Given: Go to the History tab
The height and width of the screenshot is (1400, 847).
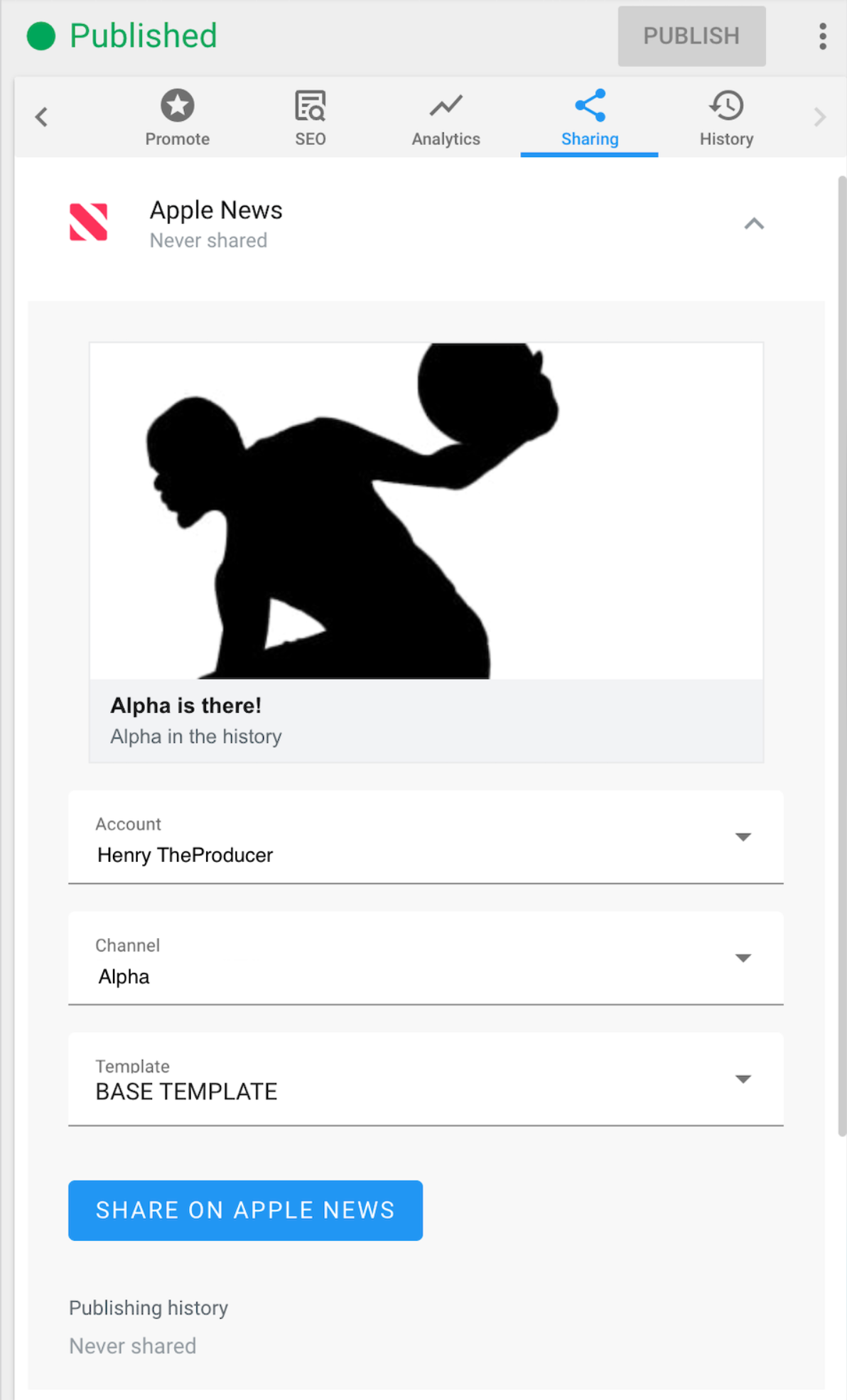Looking at the screenshot, I should coord(726,118).
